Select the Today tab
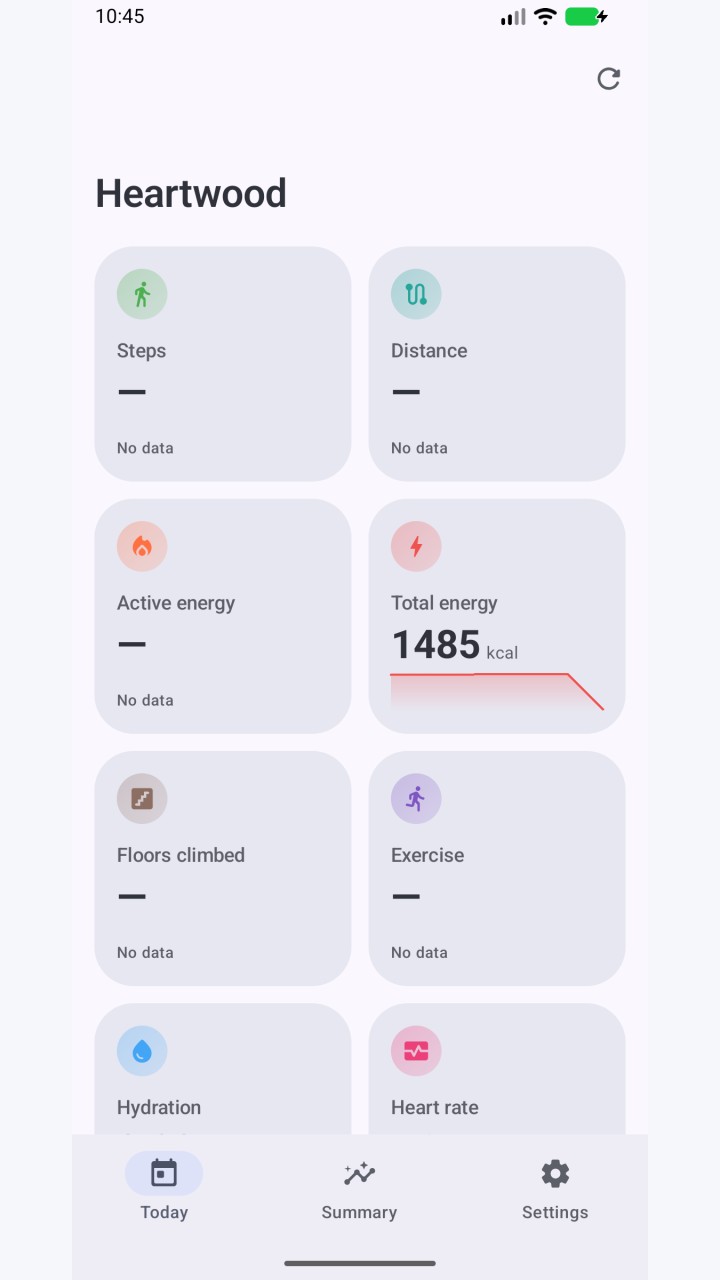 click(x=164, y=1188)
